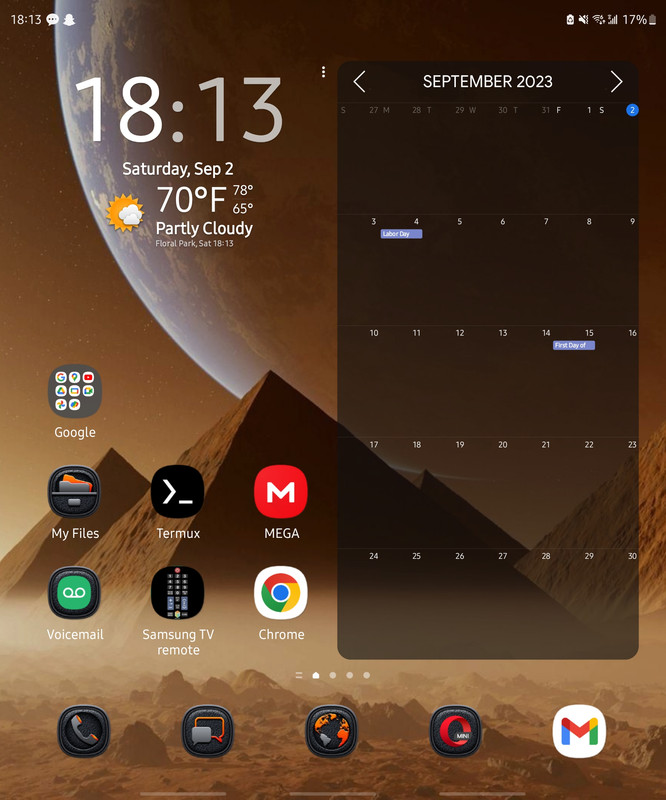Launch the MEGA app

[x=281, y=492]
